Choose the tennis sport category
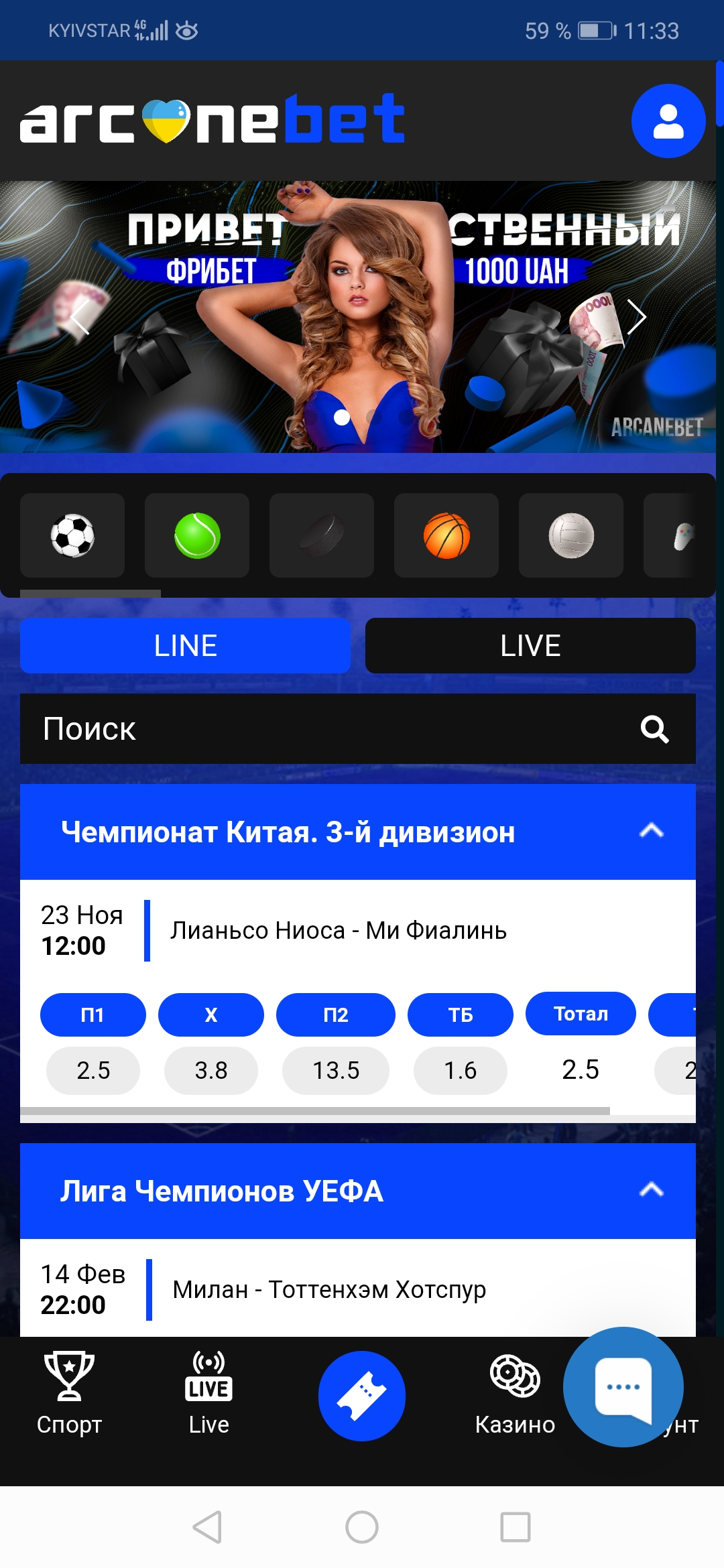This screenshot has height=1568, width=724. 197,535
